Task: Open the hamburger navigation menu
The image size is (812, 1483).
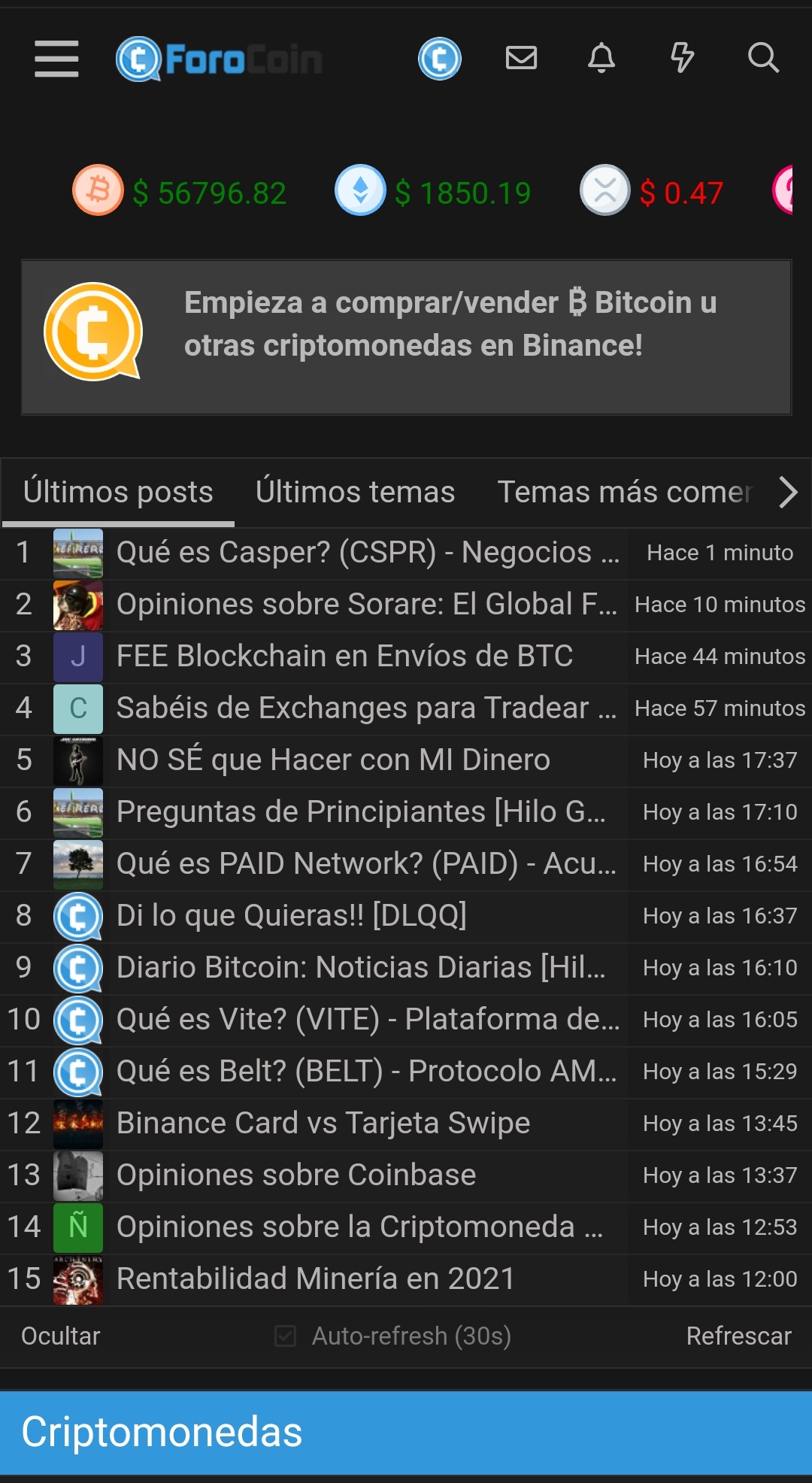Action: [x=56, y=59]
